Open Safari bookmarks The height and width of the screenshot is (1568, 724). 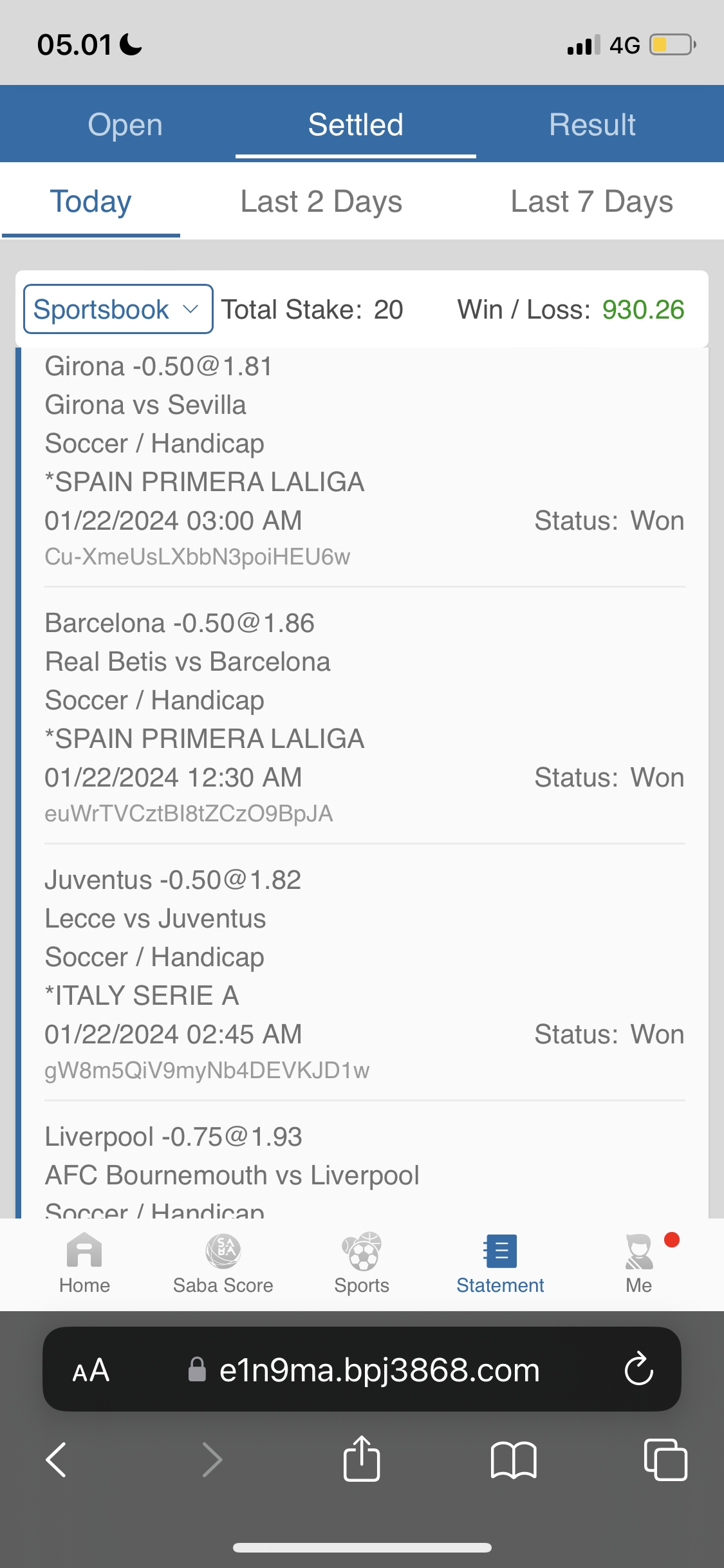tap(513, 1459)
